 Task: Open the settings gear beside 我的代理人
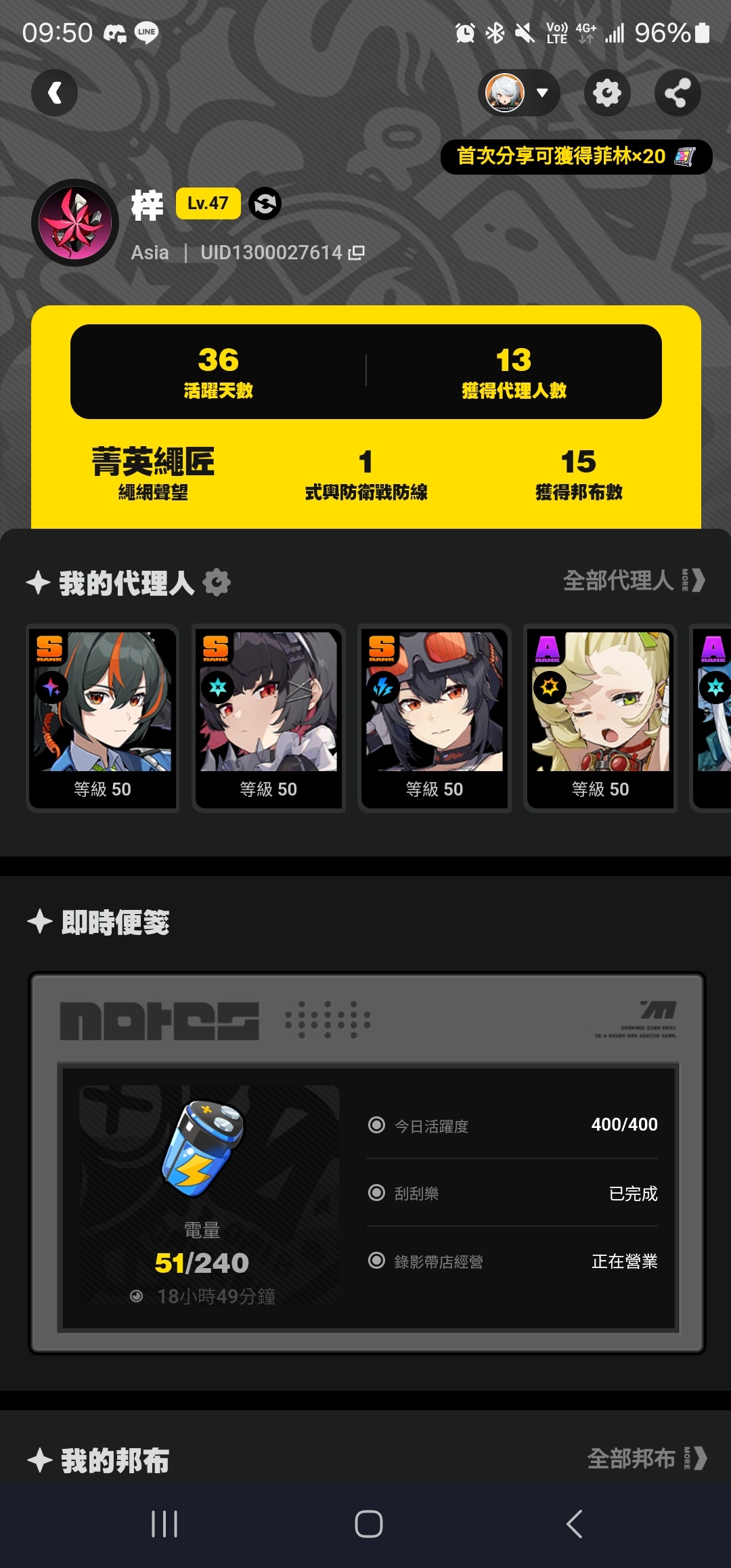coord(217,582)
